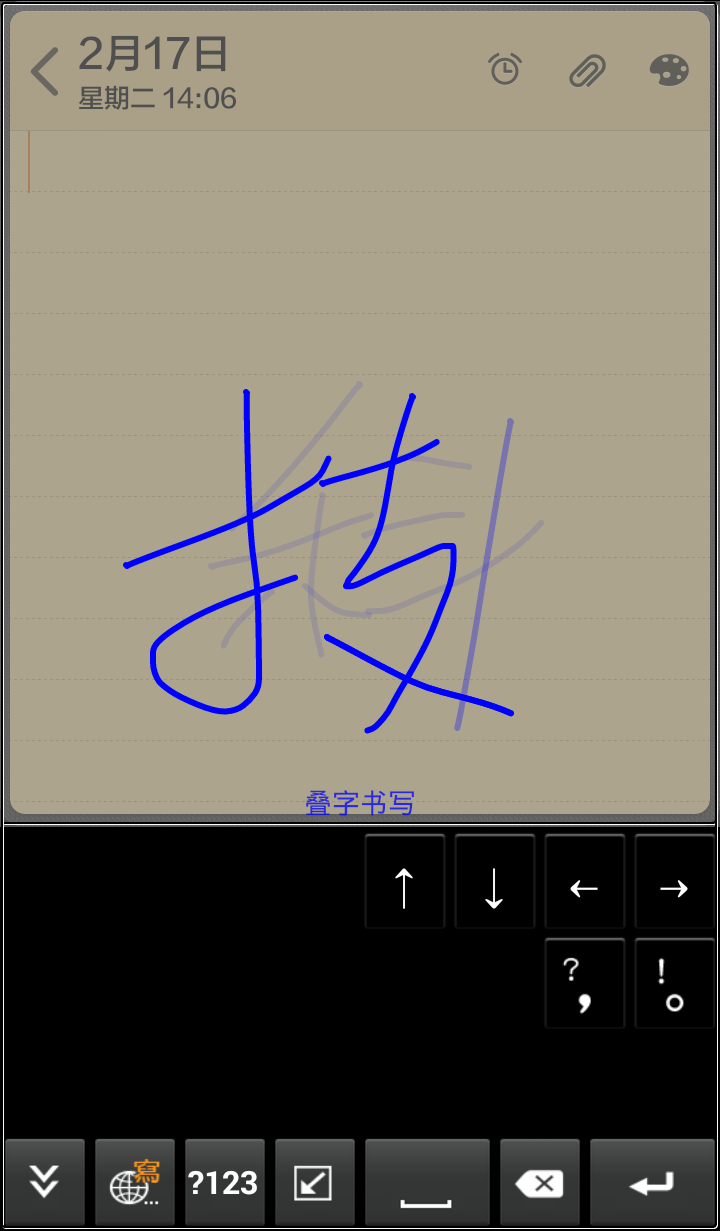The width and height of the screenshot is (720, 1231).
Task: Move cursor left with left arrow key
Action: click(584, 882)
